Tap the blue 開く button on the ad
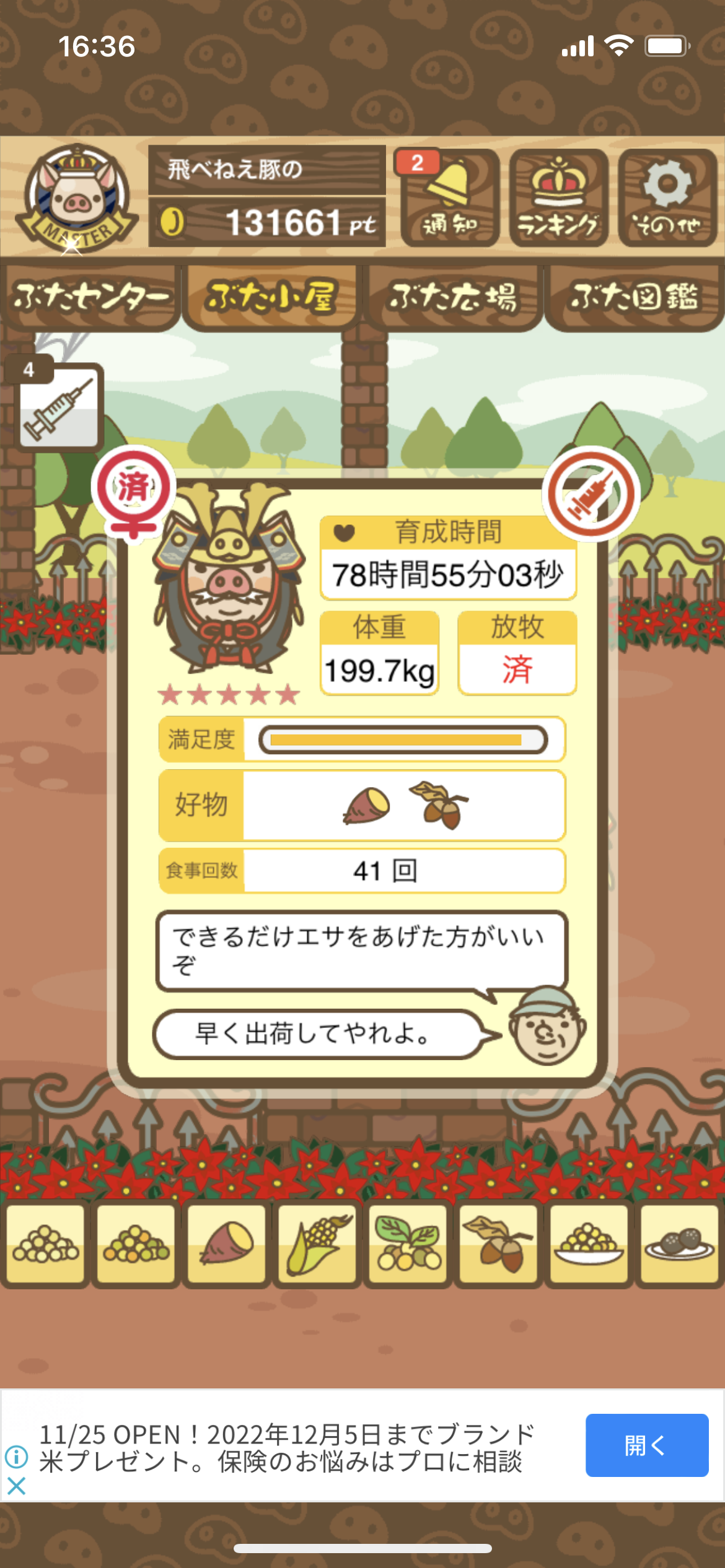This screenshot has height=1568, width=725. pyautogui.click(x=646, y=1445)
